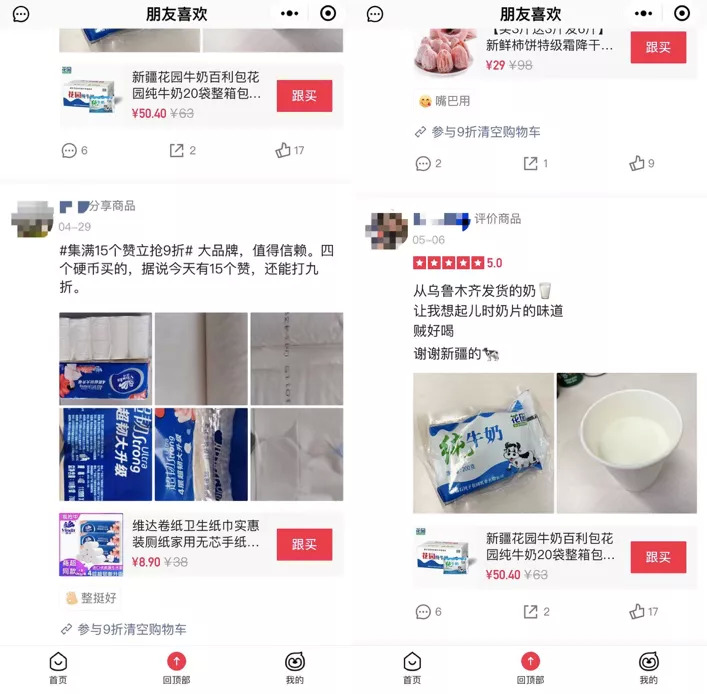Viewport: 707px width, 694px height.
Task: Open the chat bubble icon on the left-hand screen
Action: point(21,14)
